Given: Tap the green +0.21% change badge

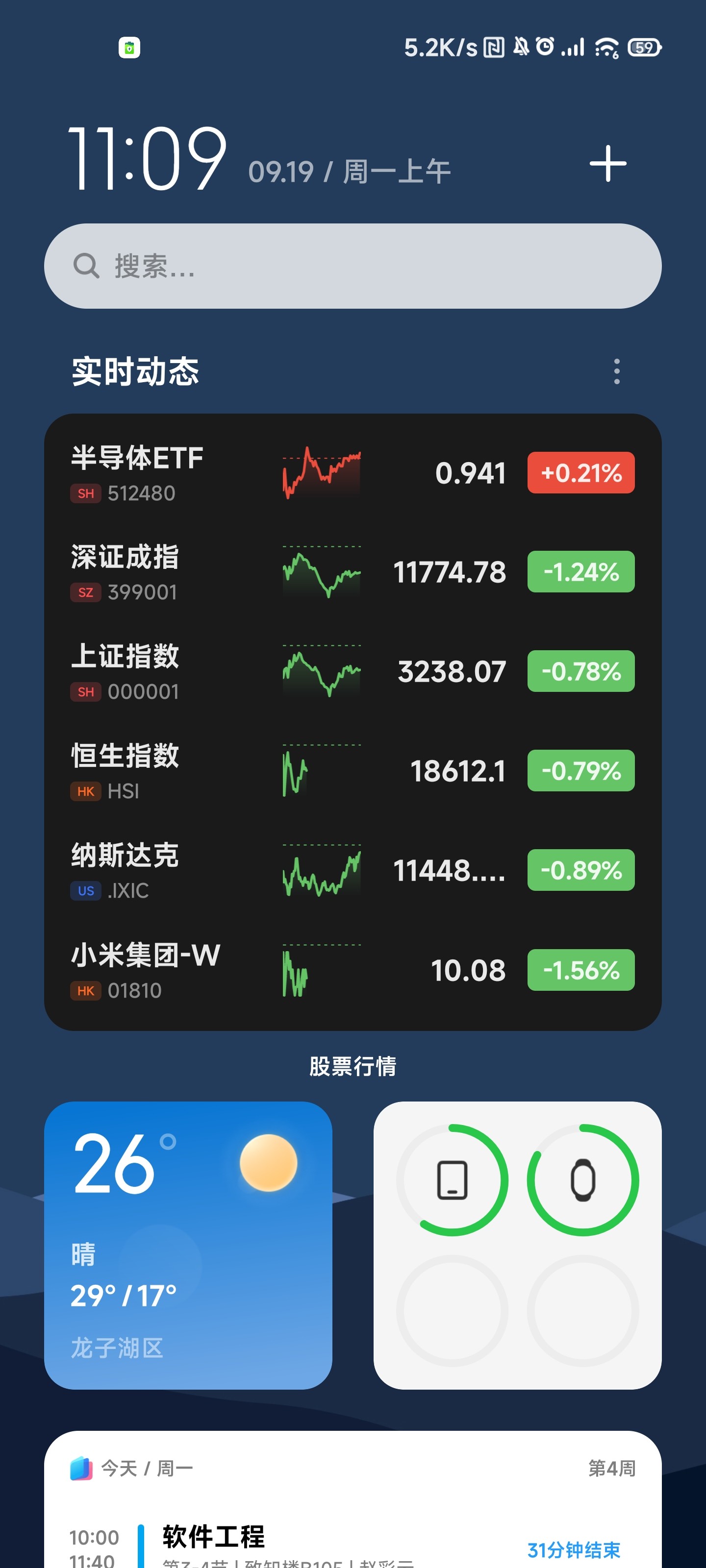Looking at the screenshot, I should click(x=580, y=472).
